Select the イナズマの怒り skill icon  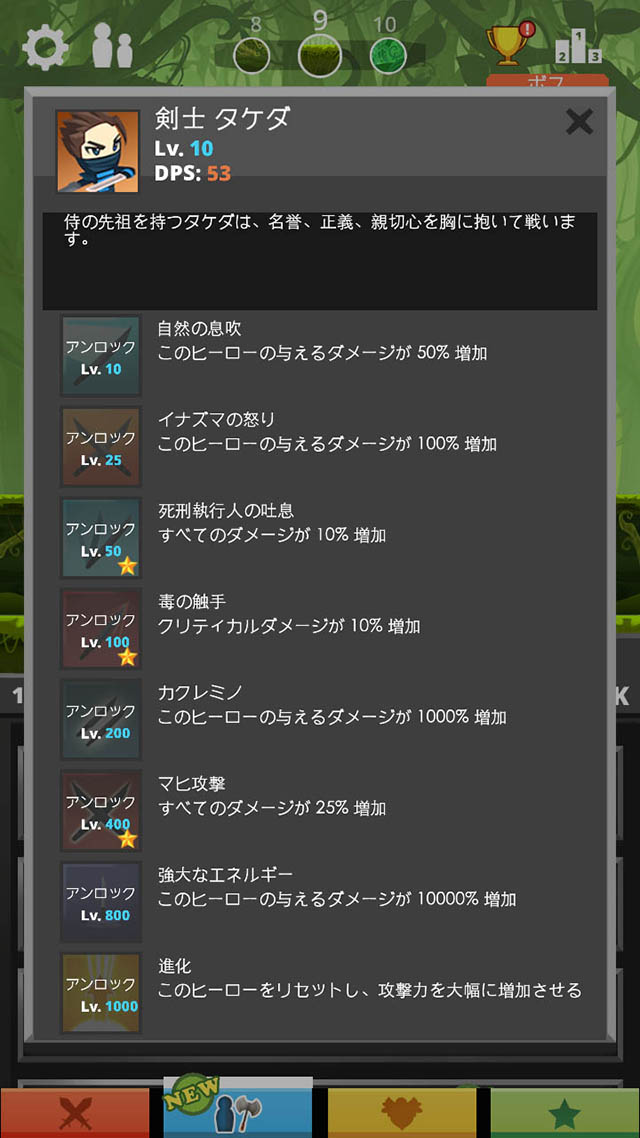(100, 447)
